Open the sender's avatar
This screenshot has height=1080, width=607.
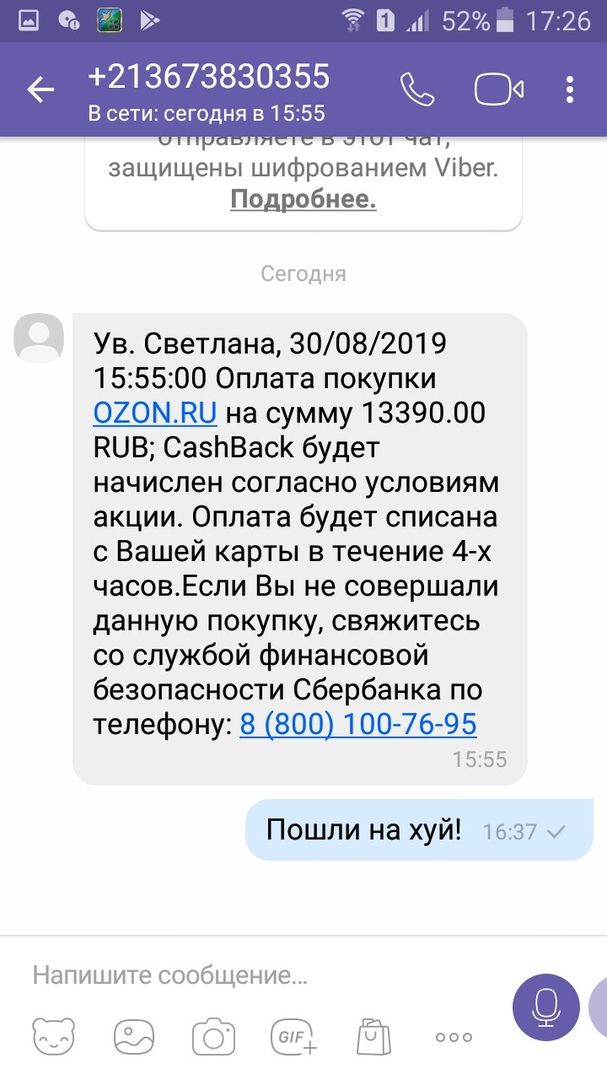click(38, 338)
